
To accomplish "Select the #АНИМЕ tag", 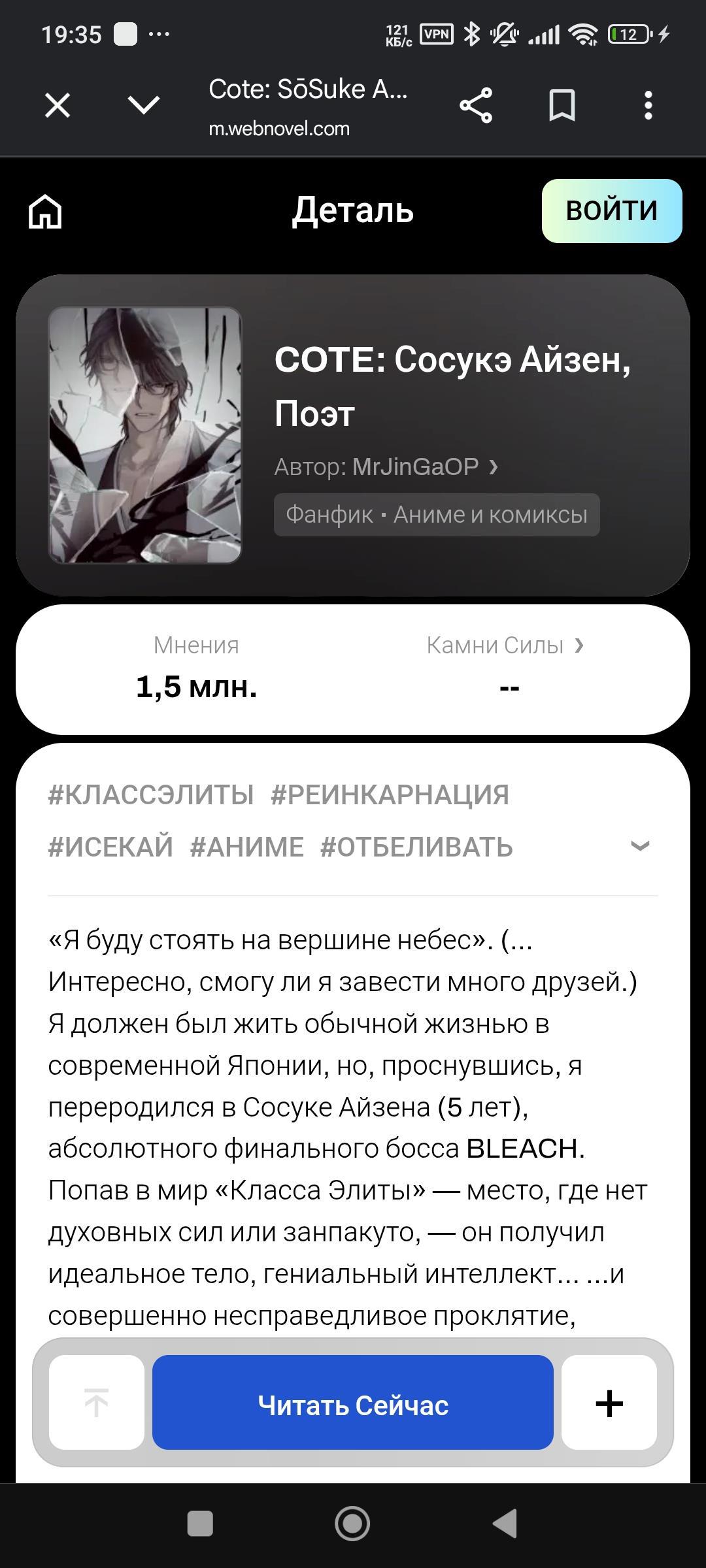I will coord(247,847).
